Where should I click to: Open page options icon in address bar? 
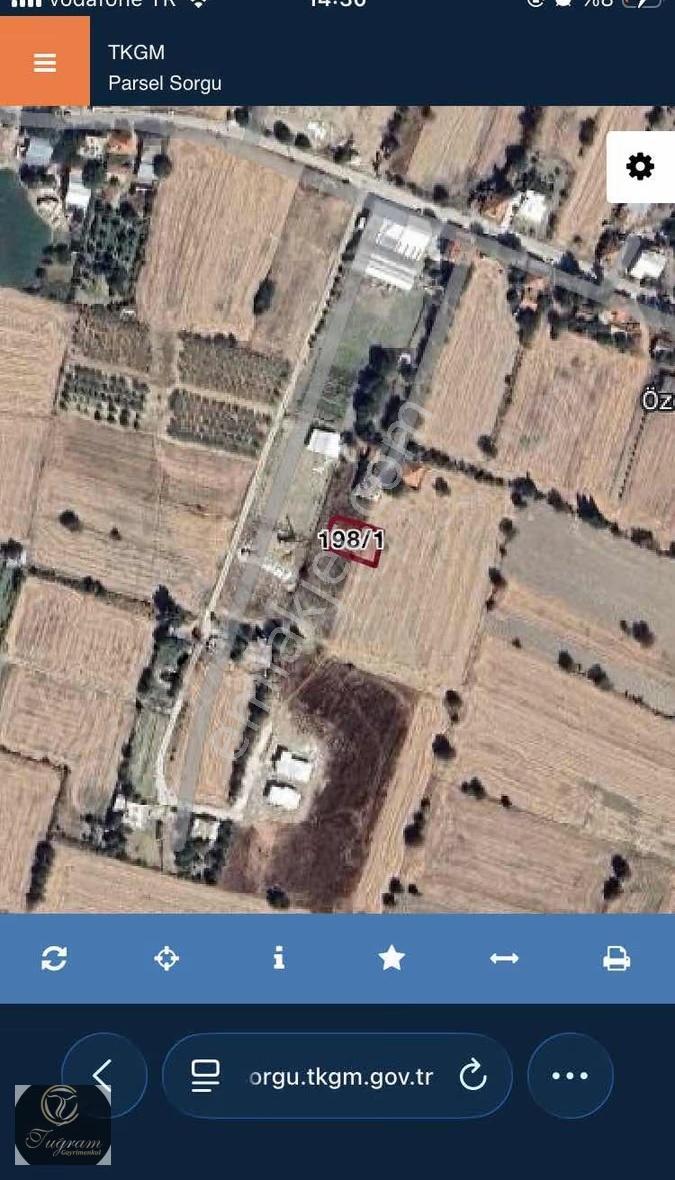[205, 1075]
